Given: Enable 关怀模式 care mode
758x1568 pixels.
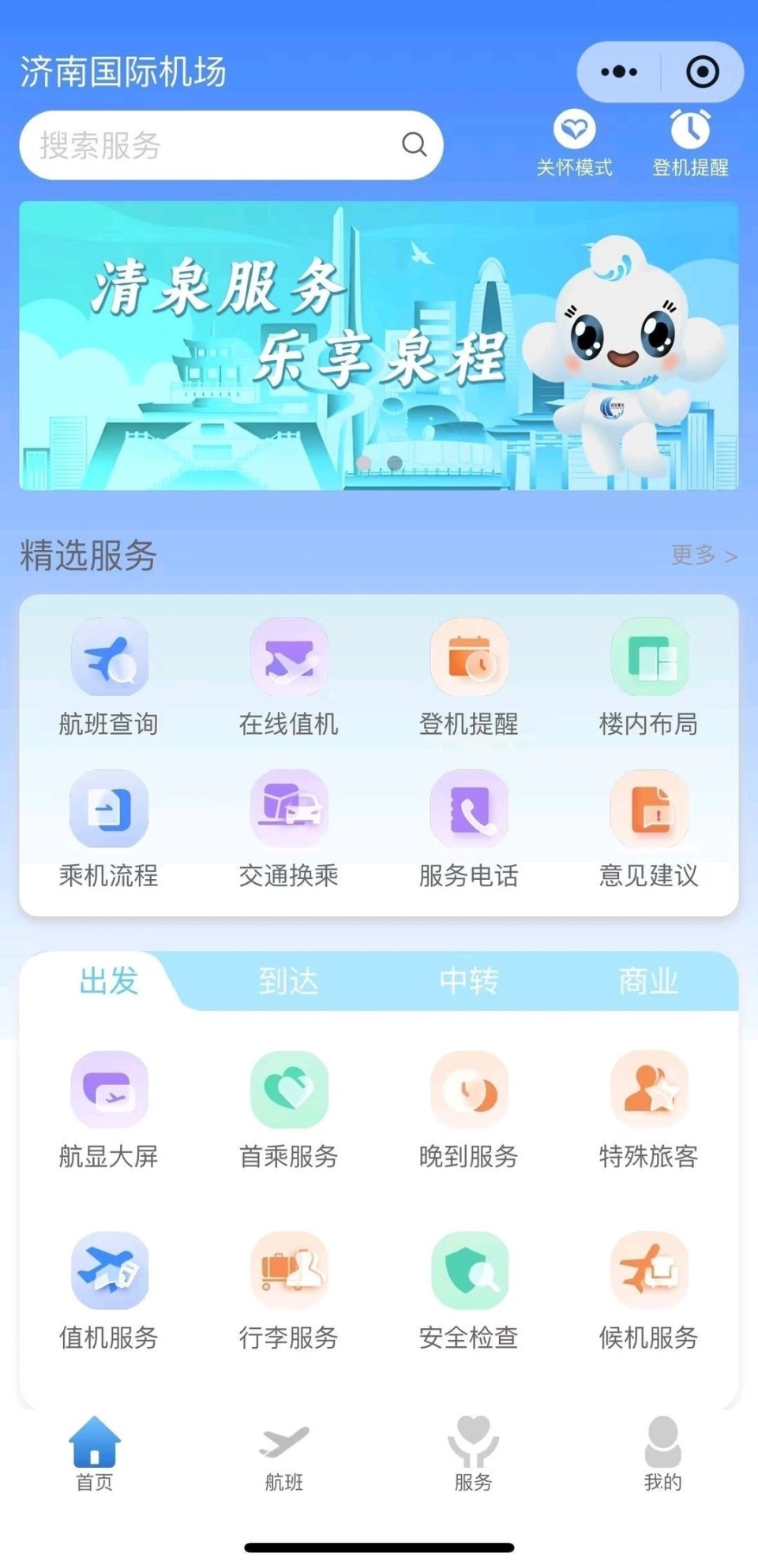Looking at the screenshot, I should [x=574, y=144].
